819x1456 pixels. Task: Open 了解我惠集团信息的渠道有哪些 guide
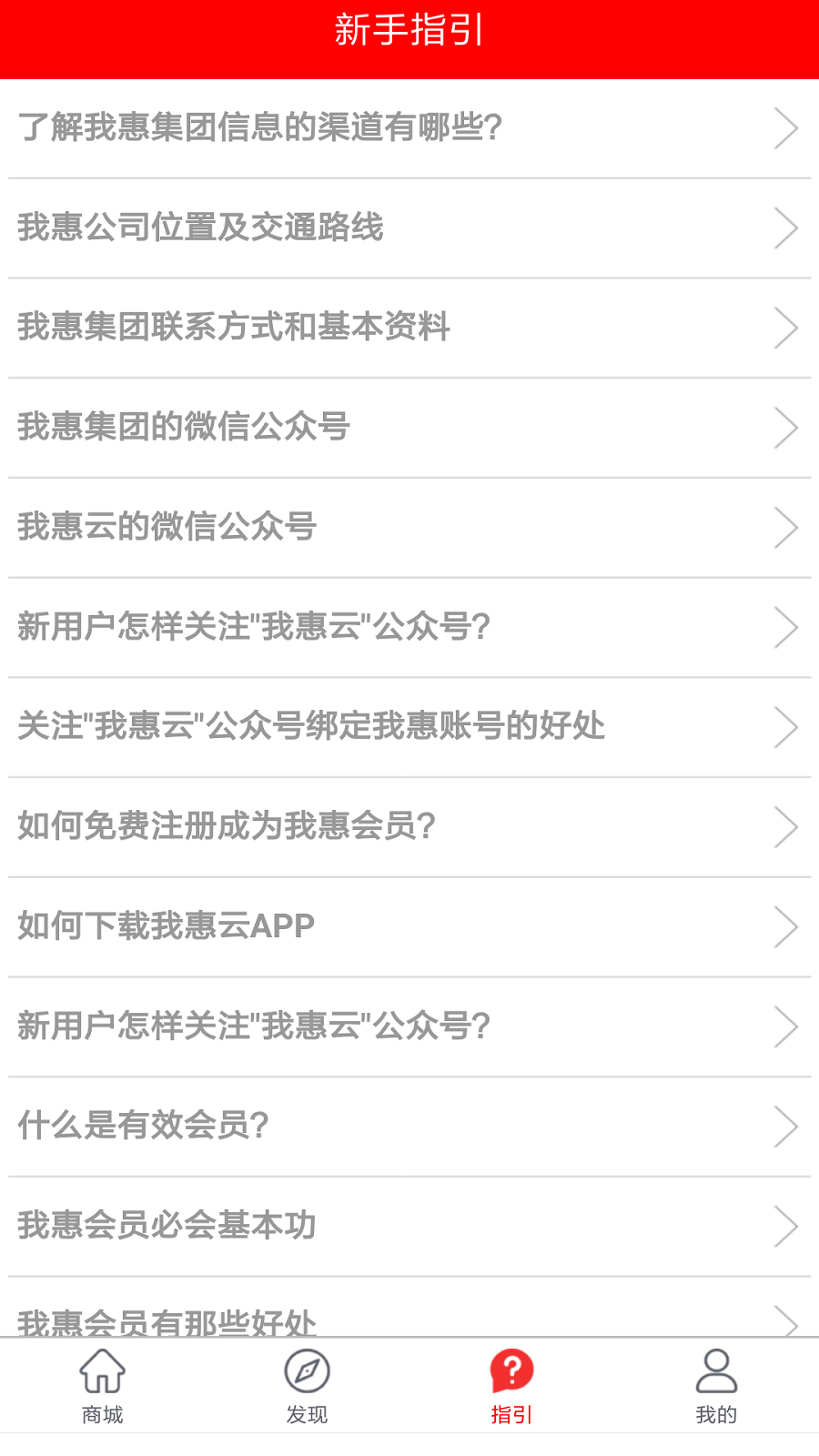409,128
